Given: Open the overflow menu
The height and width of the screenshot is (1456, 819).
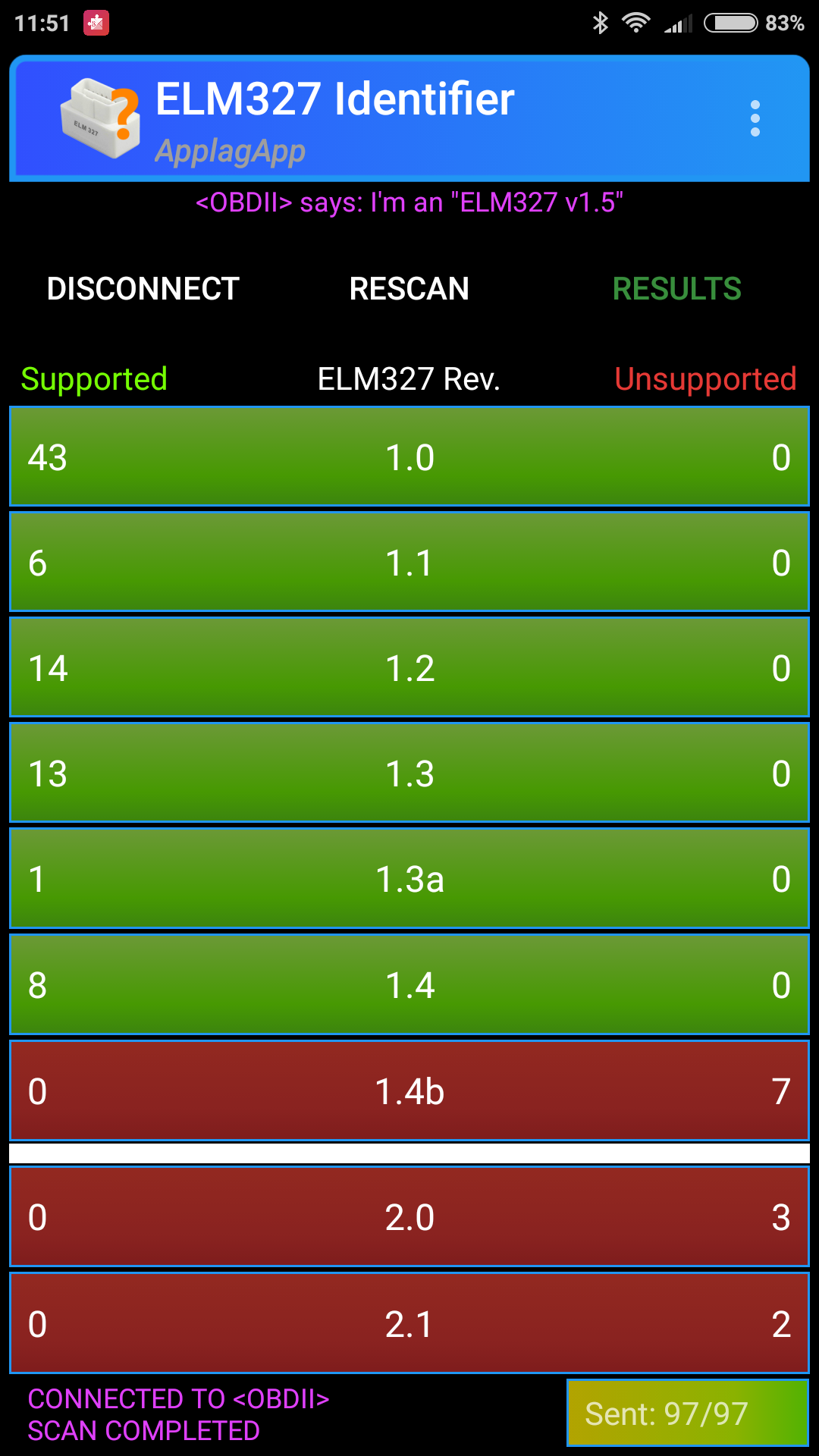Looking at the screenshot, I should tap(755, 119).
